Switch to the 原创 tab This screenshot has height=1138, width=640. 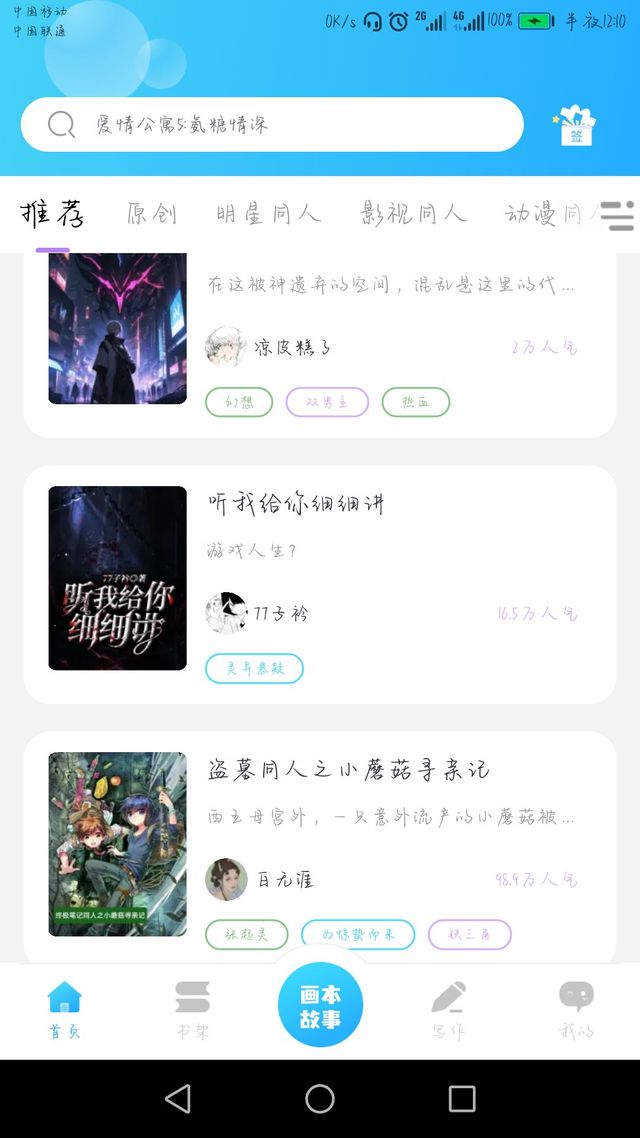click(x=152, y=214)
